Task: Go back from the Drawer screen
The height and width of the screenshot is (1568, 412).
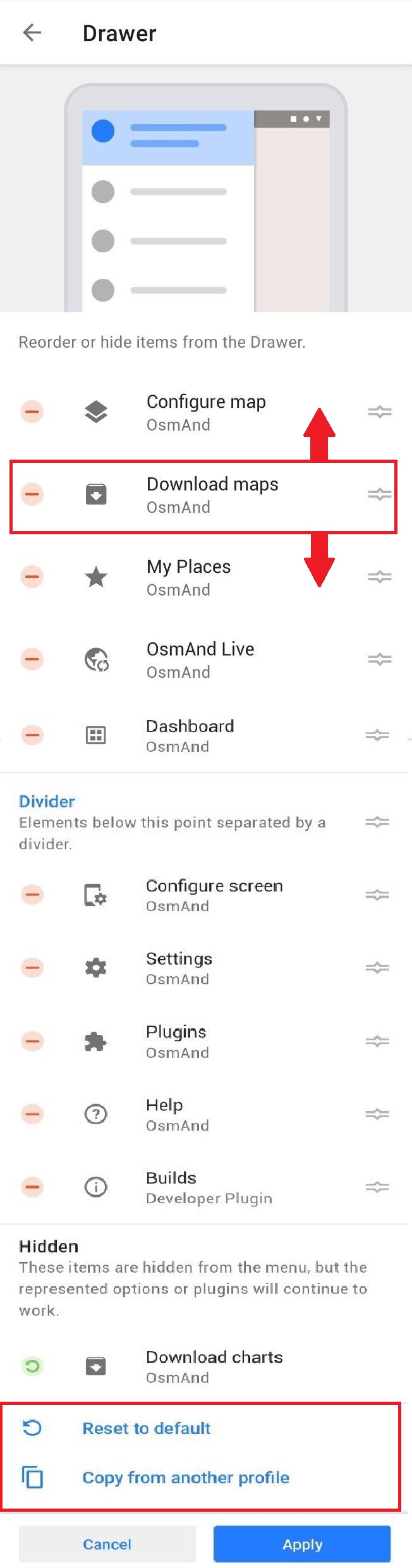Action: click(32, 33)
